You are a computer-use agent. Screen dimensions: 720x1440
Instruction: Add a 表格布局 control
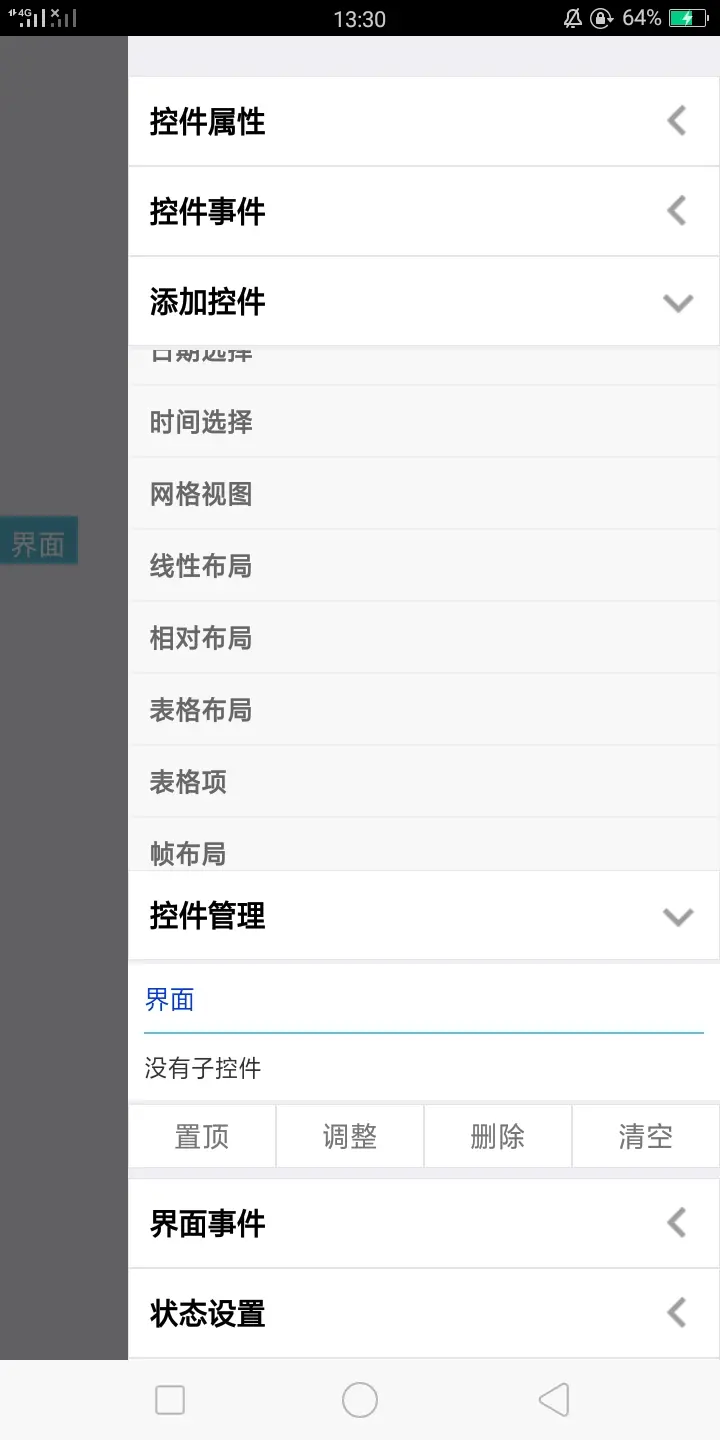(x=423, y=710)
